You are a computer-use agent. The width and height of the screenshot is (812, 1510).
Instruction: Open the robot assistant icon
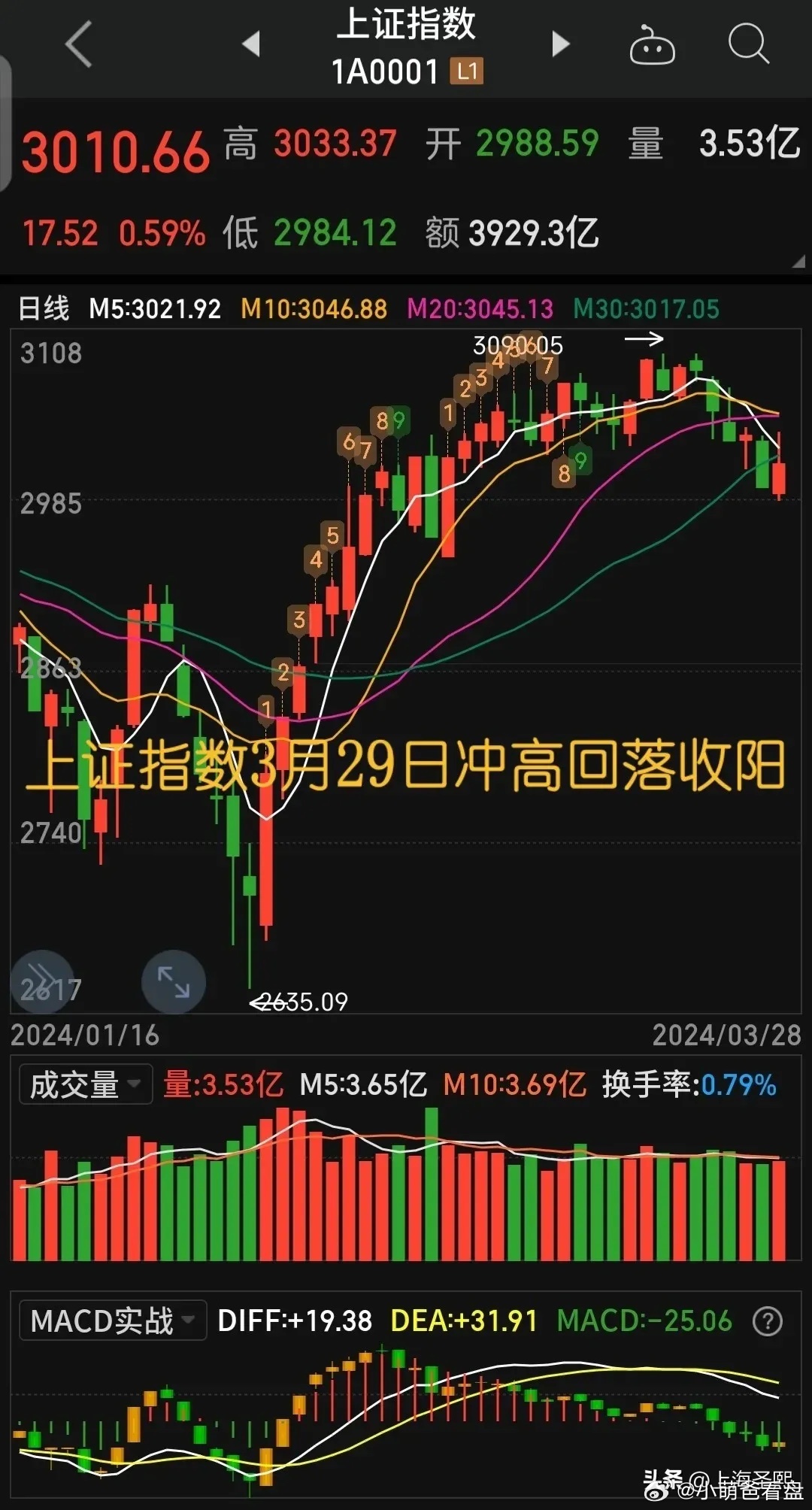[x=652, y=45]
